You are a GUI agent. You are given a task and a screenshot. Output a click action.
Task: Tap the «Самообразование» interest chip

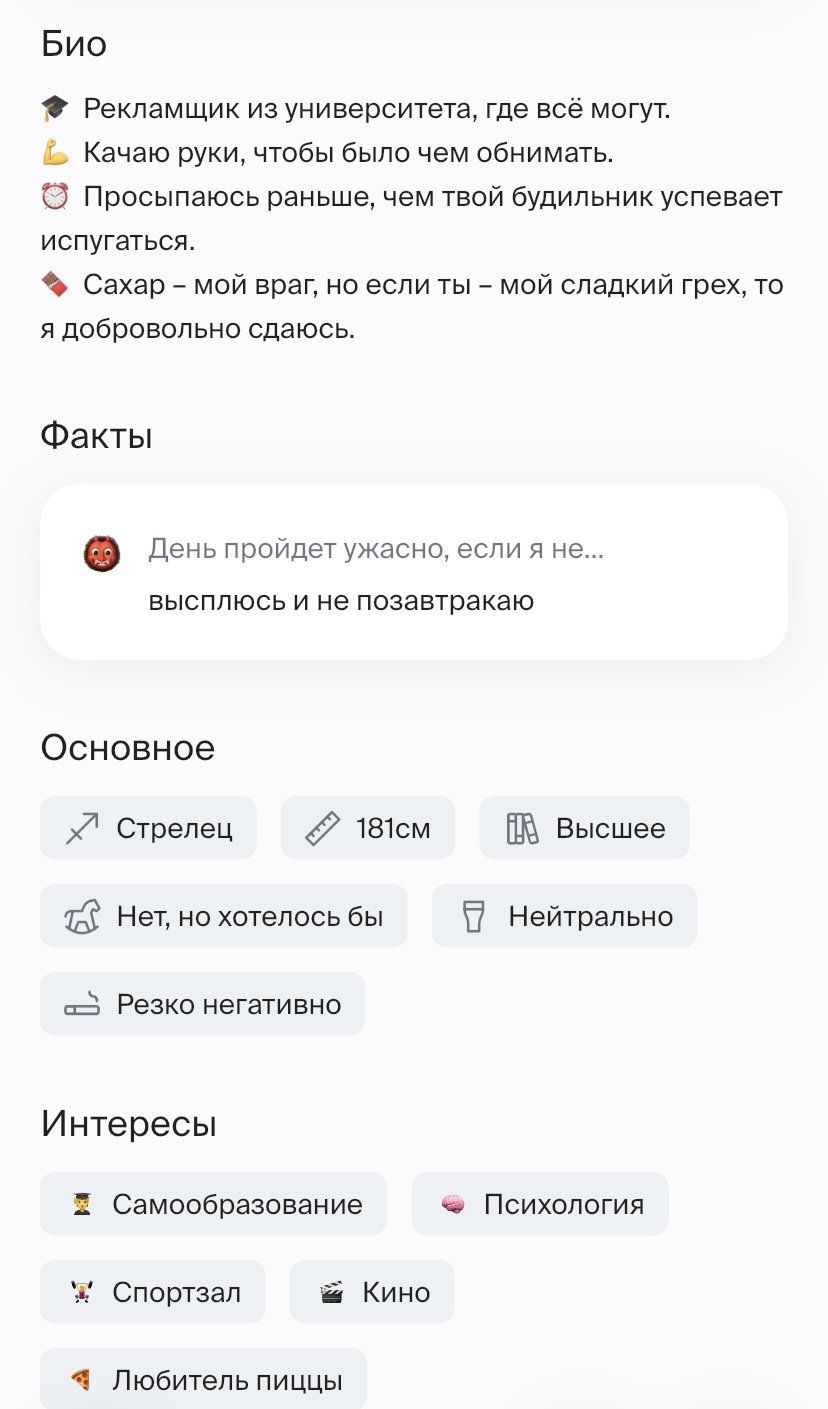pos(213,1204)
